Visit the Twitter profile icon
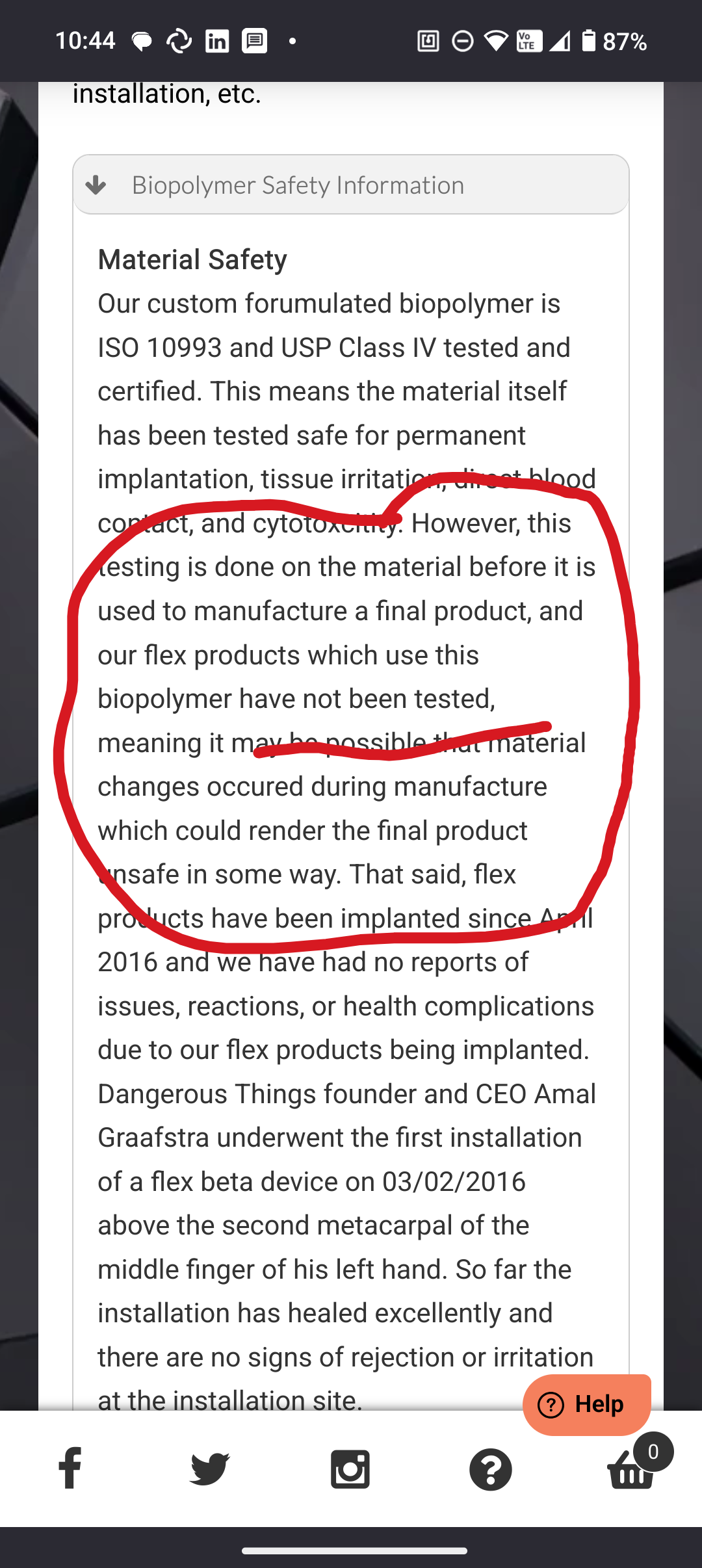This screenshot has height=1568, width=702. point(209,1469)
